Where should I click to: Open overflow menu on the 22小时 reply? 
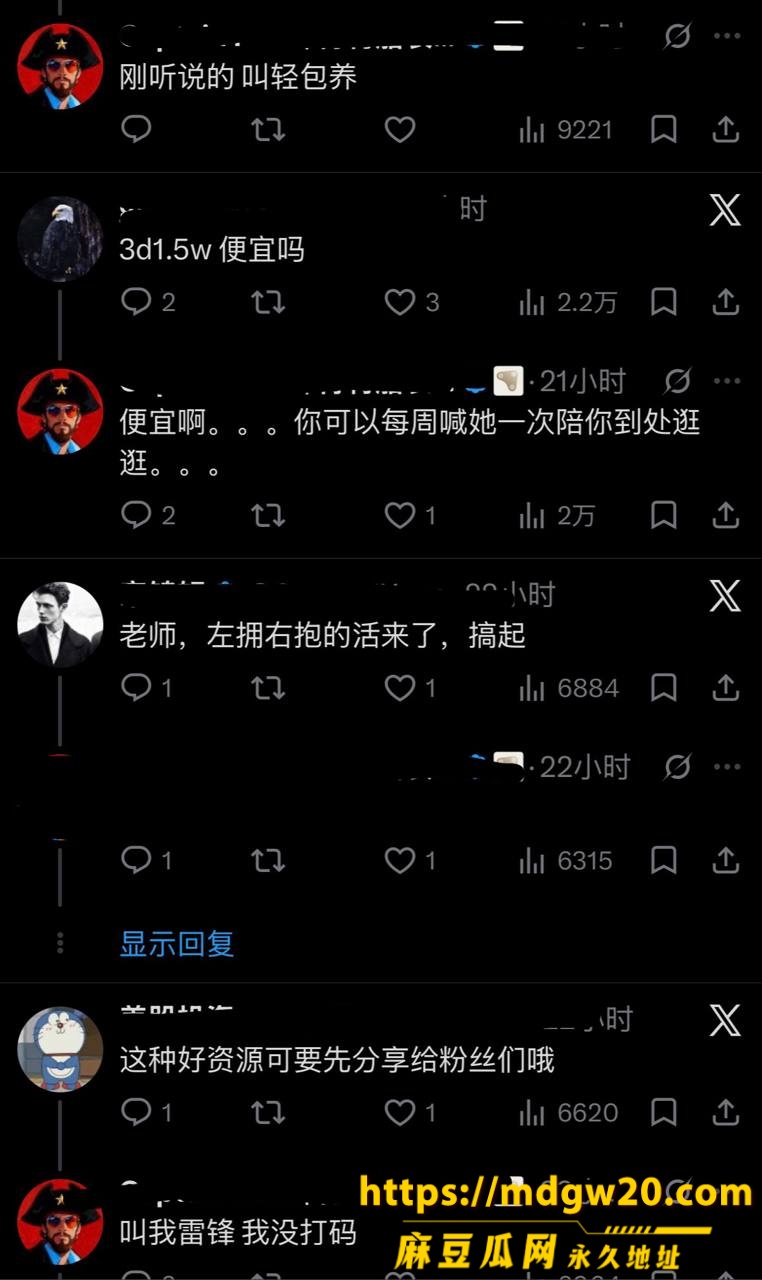(x=727, y=767)
